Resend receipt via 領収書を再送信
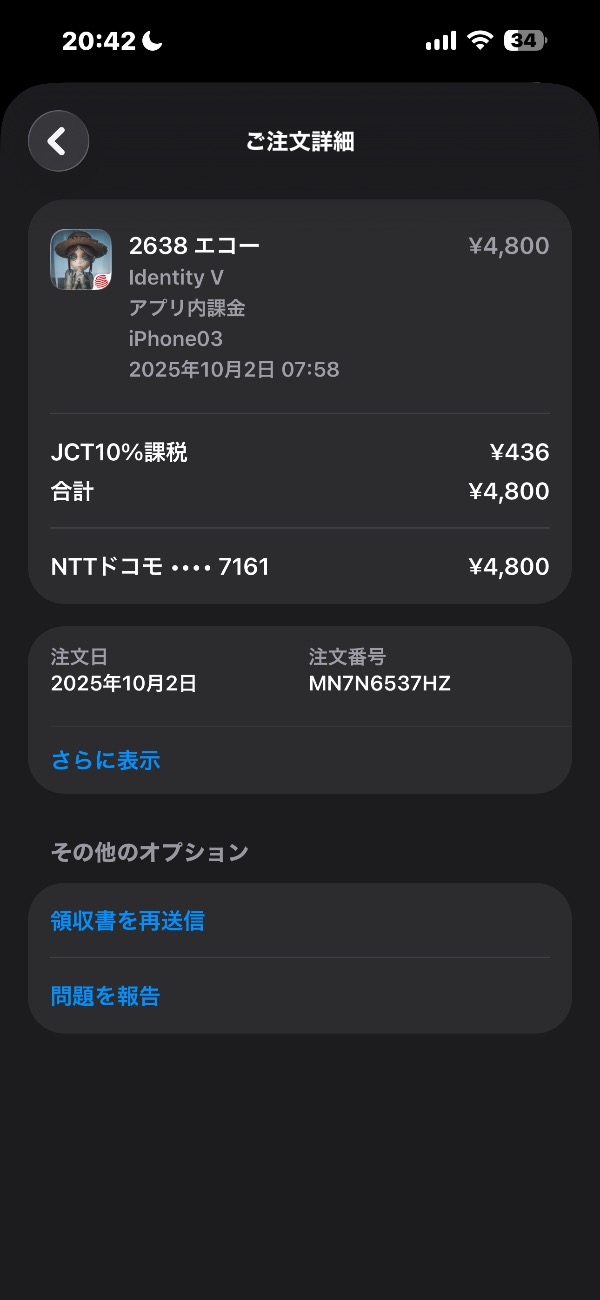The image size is (600, 1300). point(128,921)
